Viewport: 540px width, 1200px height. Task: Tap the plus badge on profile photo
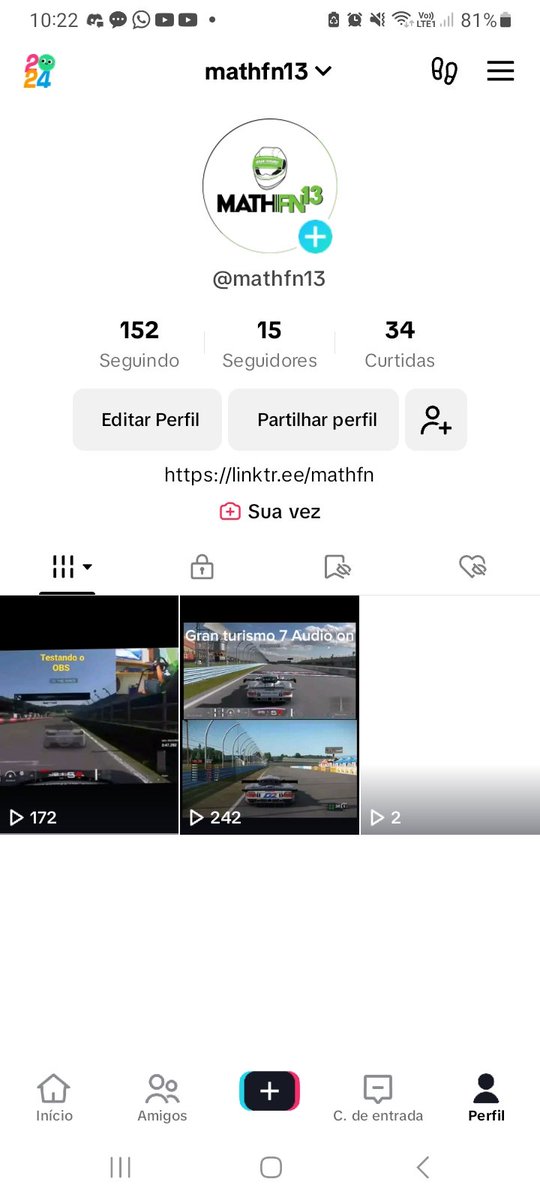pyautogui.click(x=315, y=237)
